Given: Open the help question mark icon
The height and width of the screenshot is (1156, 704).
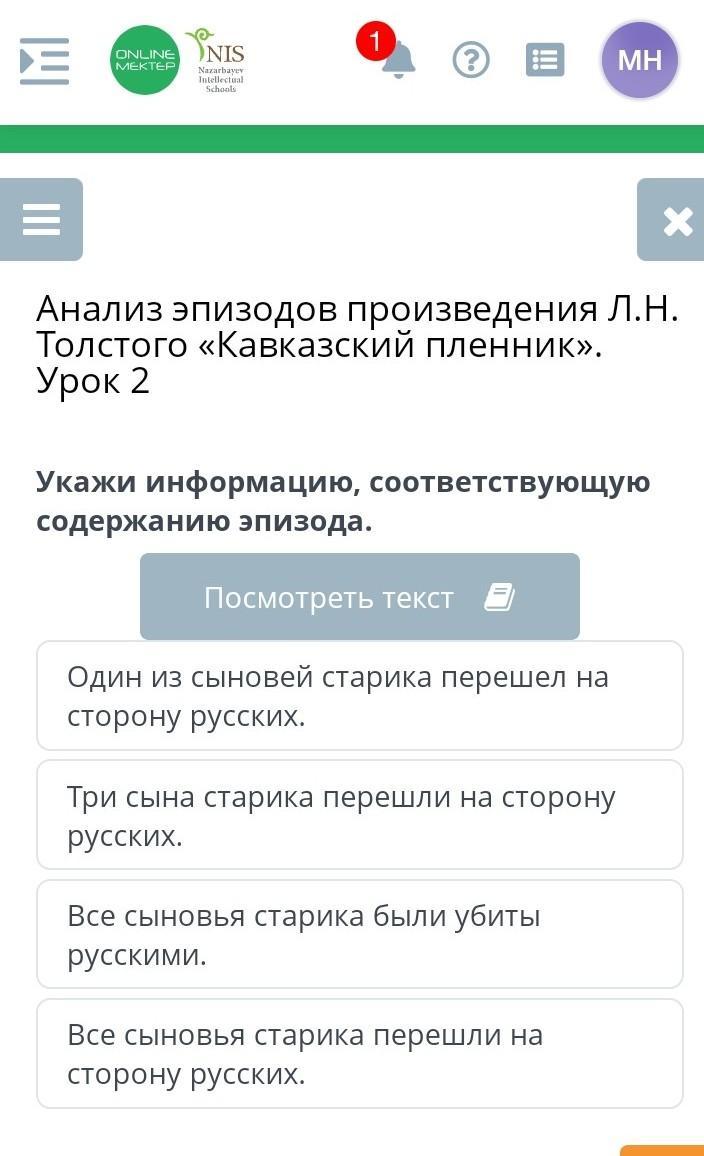Looking at the screenshot, I should coord(471,61).
